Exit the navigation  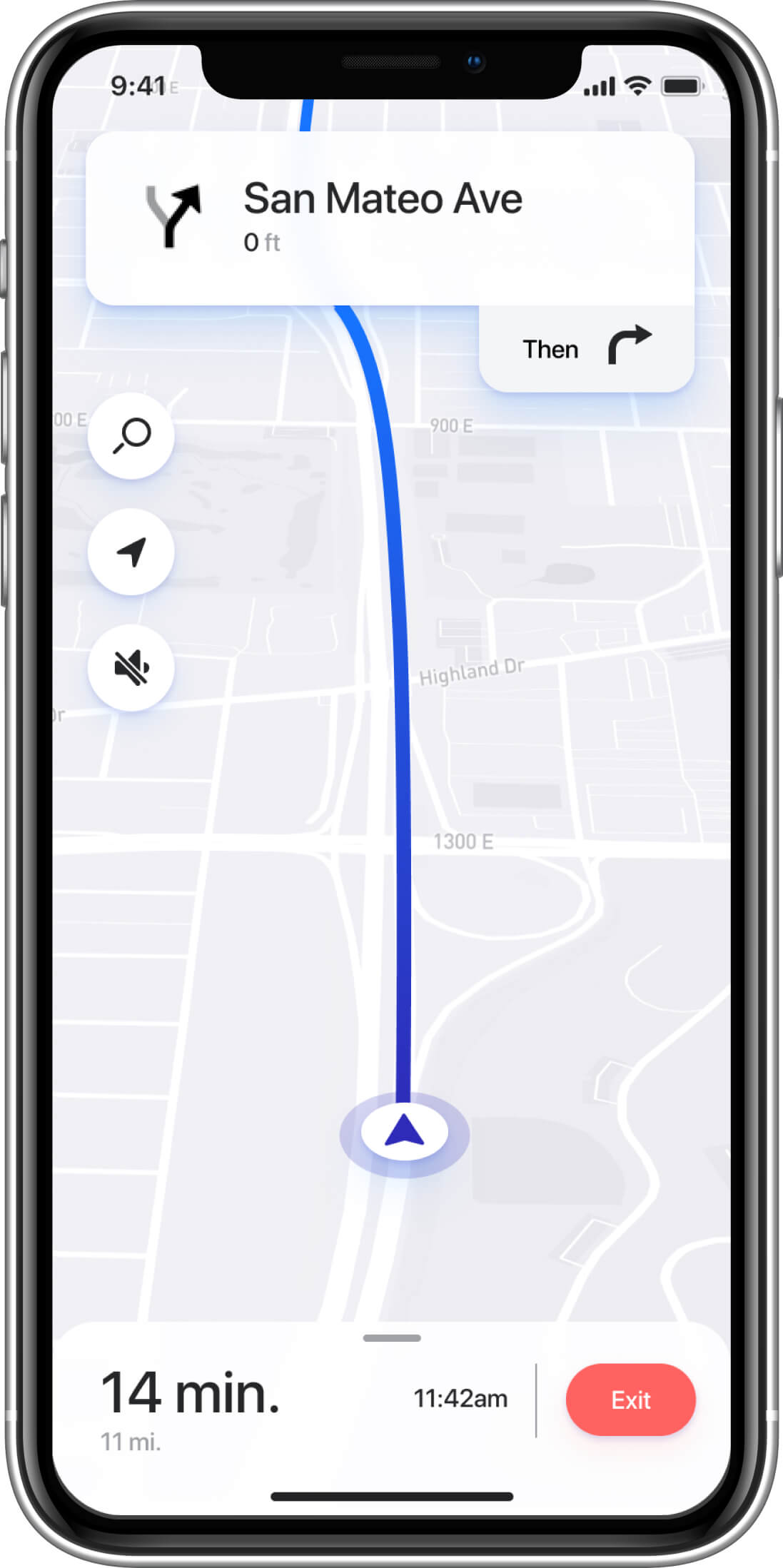pyautogui.click(x=630, y=1400)
